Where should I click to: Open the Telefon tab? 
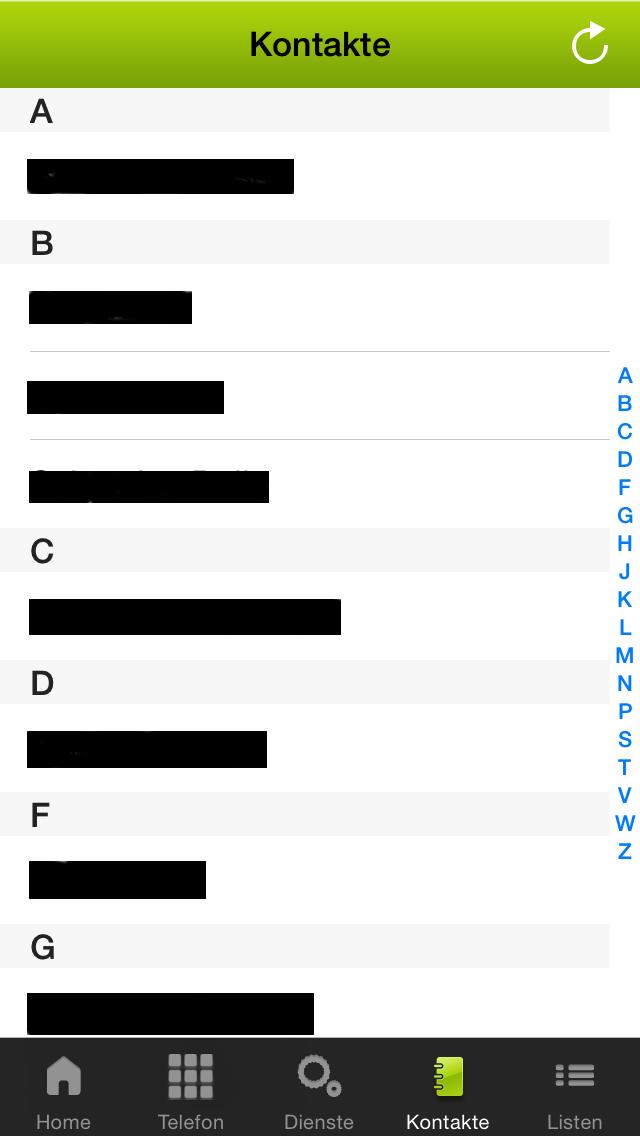190,1090
